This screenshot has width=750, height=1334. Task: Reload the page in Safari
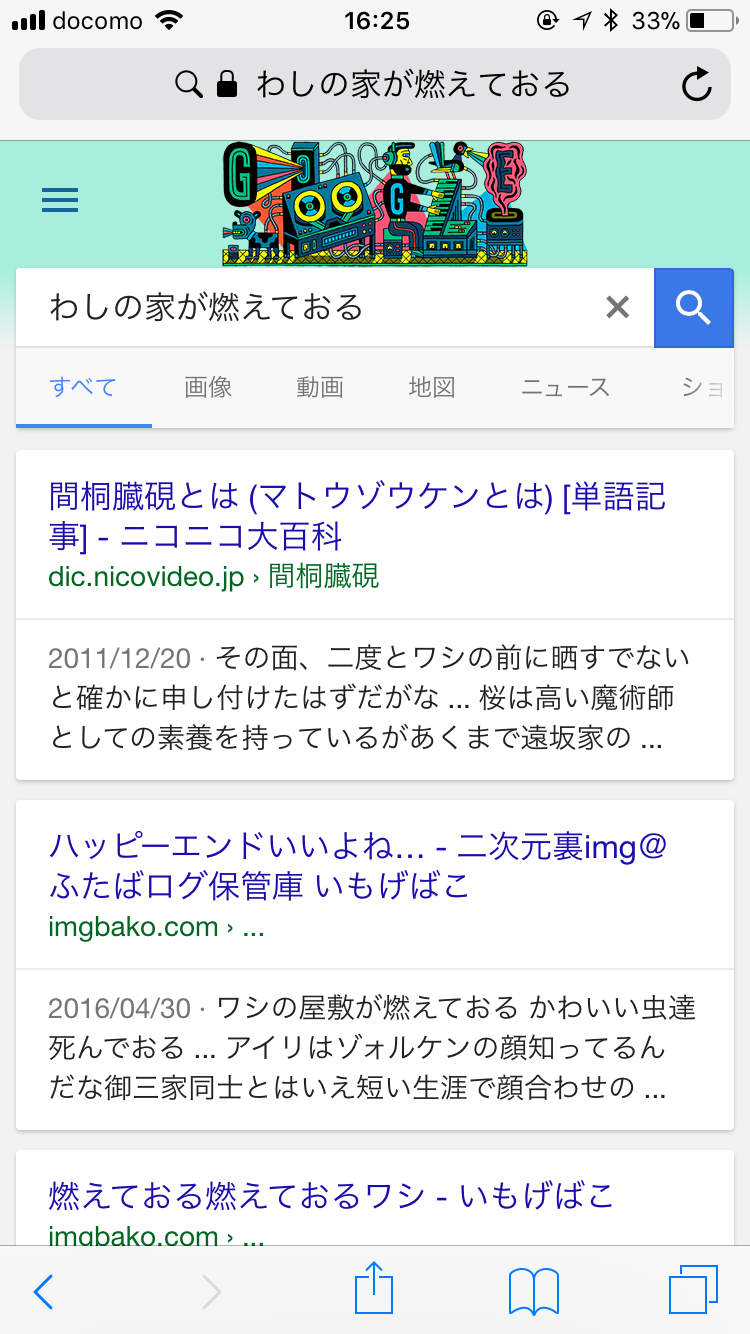click(x=696, y=85)
